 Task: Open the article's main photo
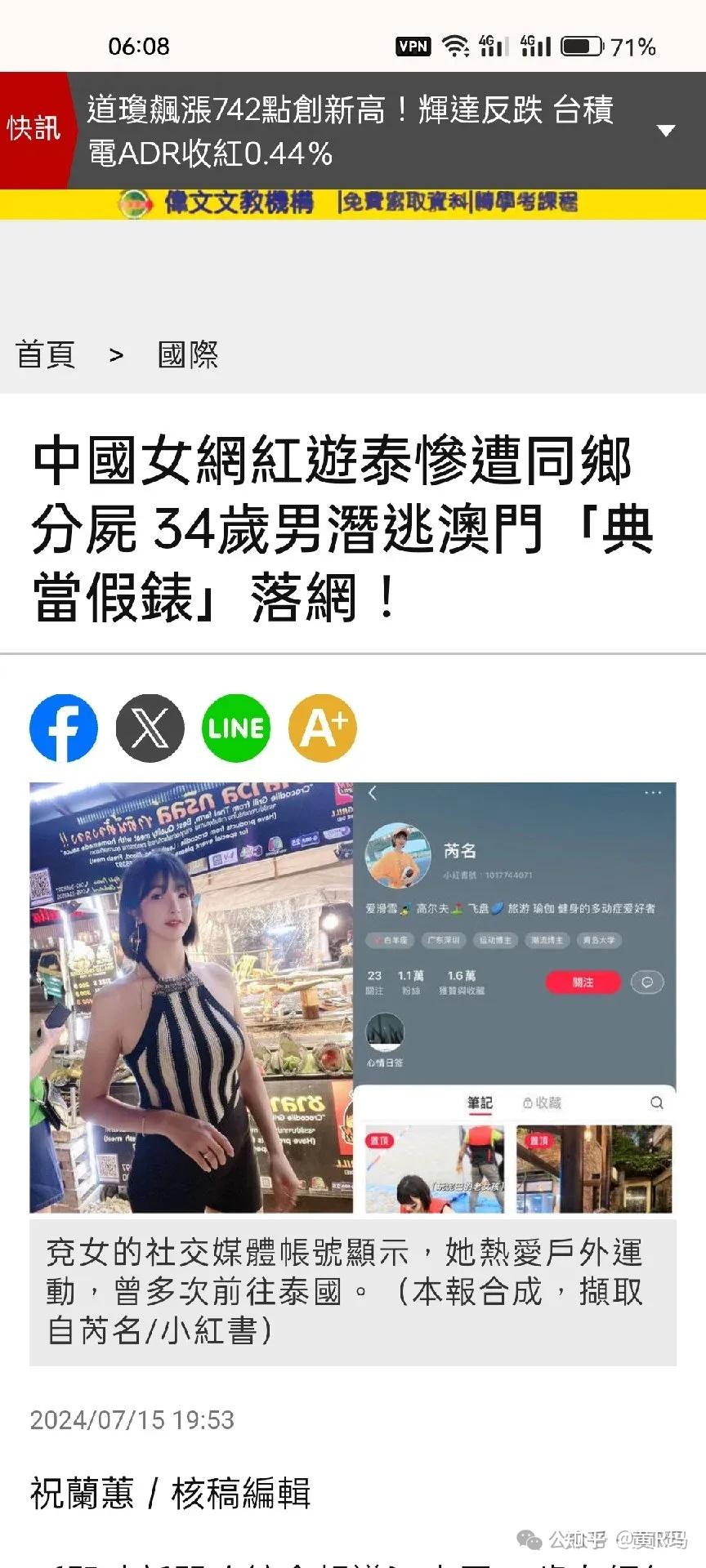(x=353, y=997)
